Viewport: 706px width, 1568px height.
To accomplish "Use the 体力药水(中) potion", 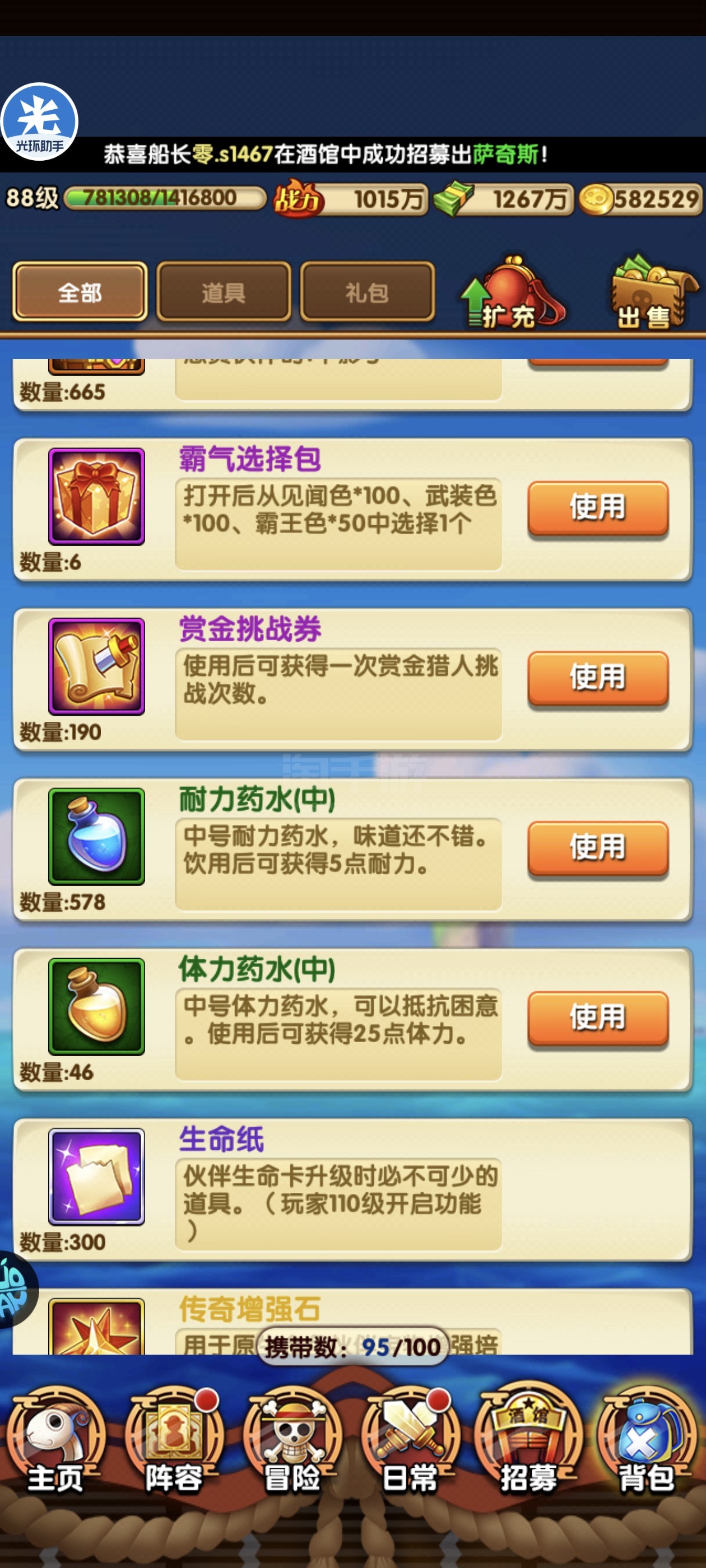I will click(x=597, y=1017).
